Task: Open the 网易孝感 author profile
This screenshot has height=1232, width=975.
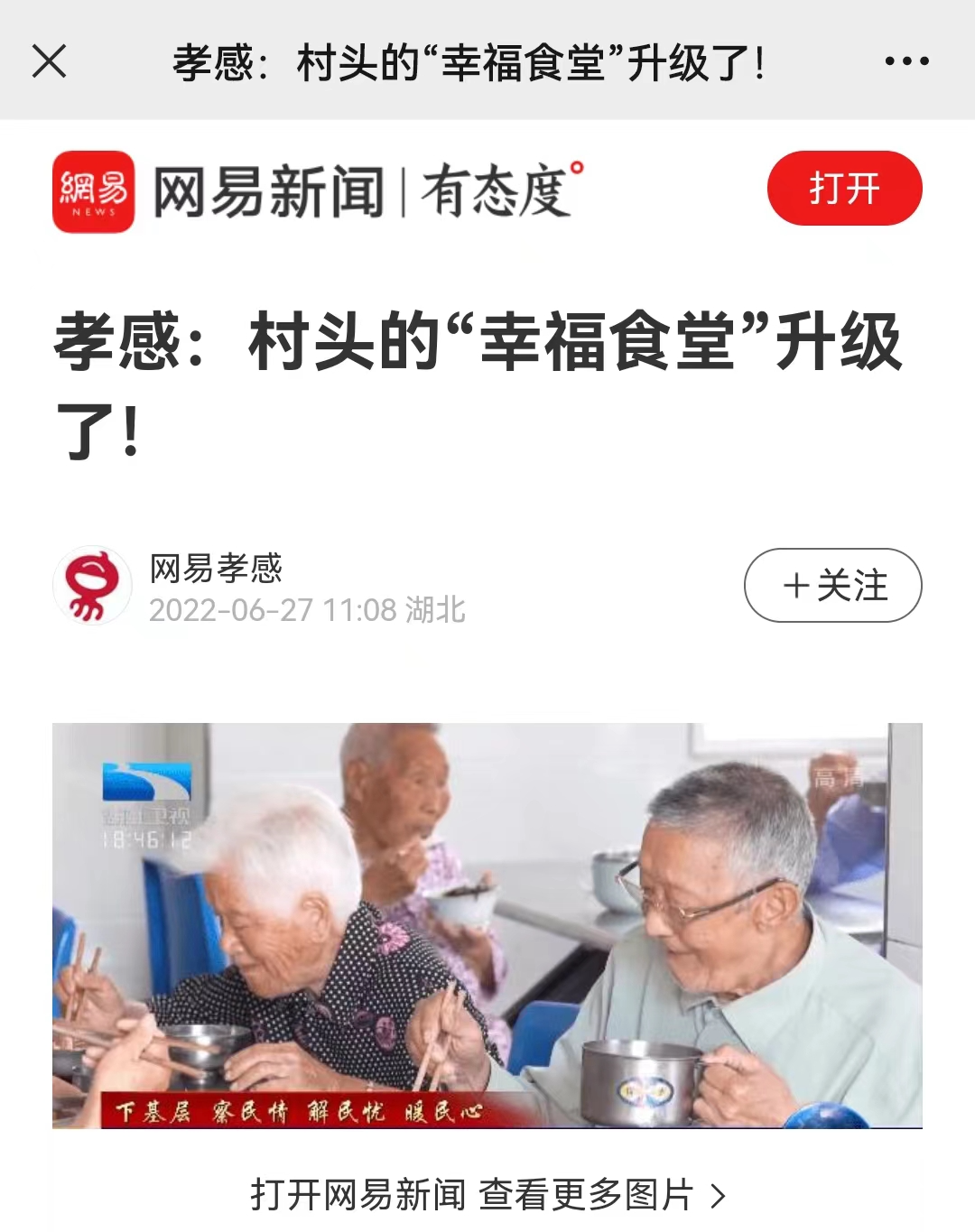Action: coord(92,586)
